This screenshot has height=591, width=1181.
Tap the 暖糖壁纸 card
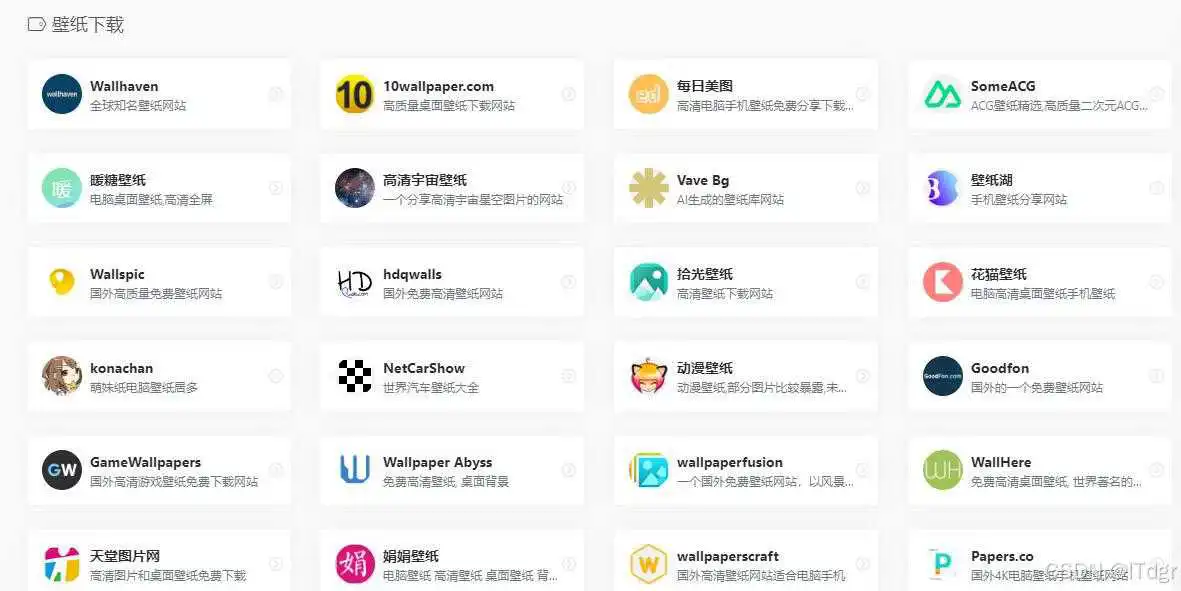[x=159, y=188]
